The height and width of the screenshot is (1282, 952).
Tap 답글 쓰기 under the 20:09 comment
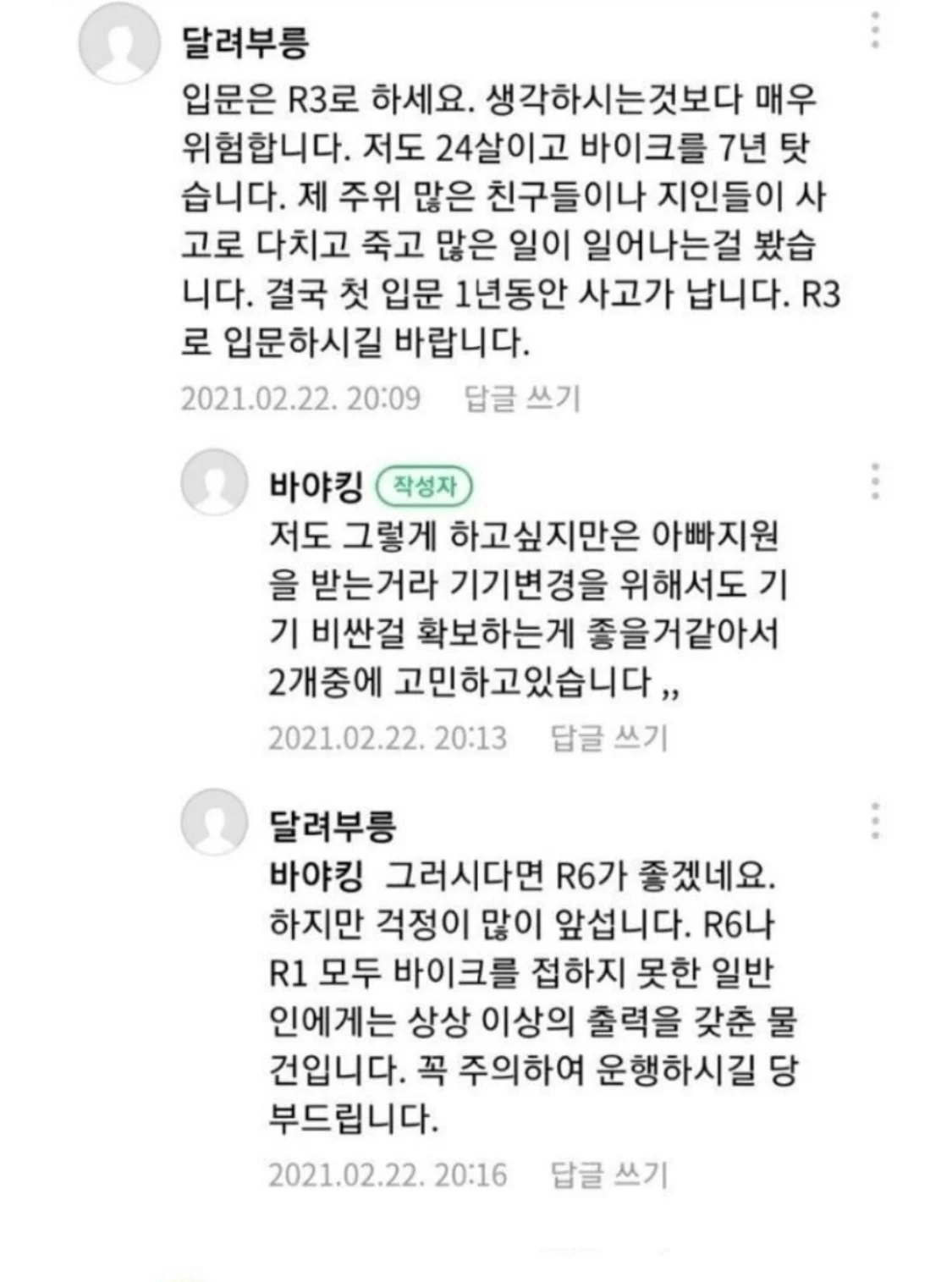[x=522, y=398]
